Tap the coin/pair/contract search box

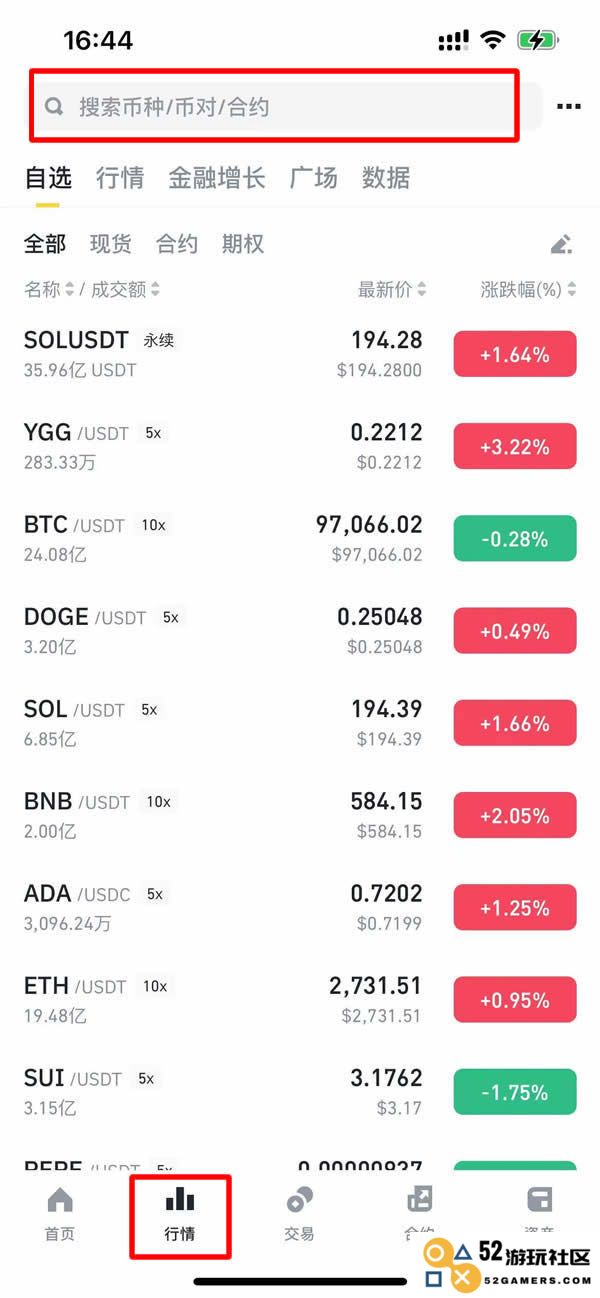pos(284,107)
